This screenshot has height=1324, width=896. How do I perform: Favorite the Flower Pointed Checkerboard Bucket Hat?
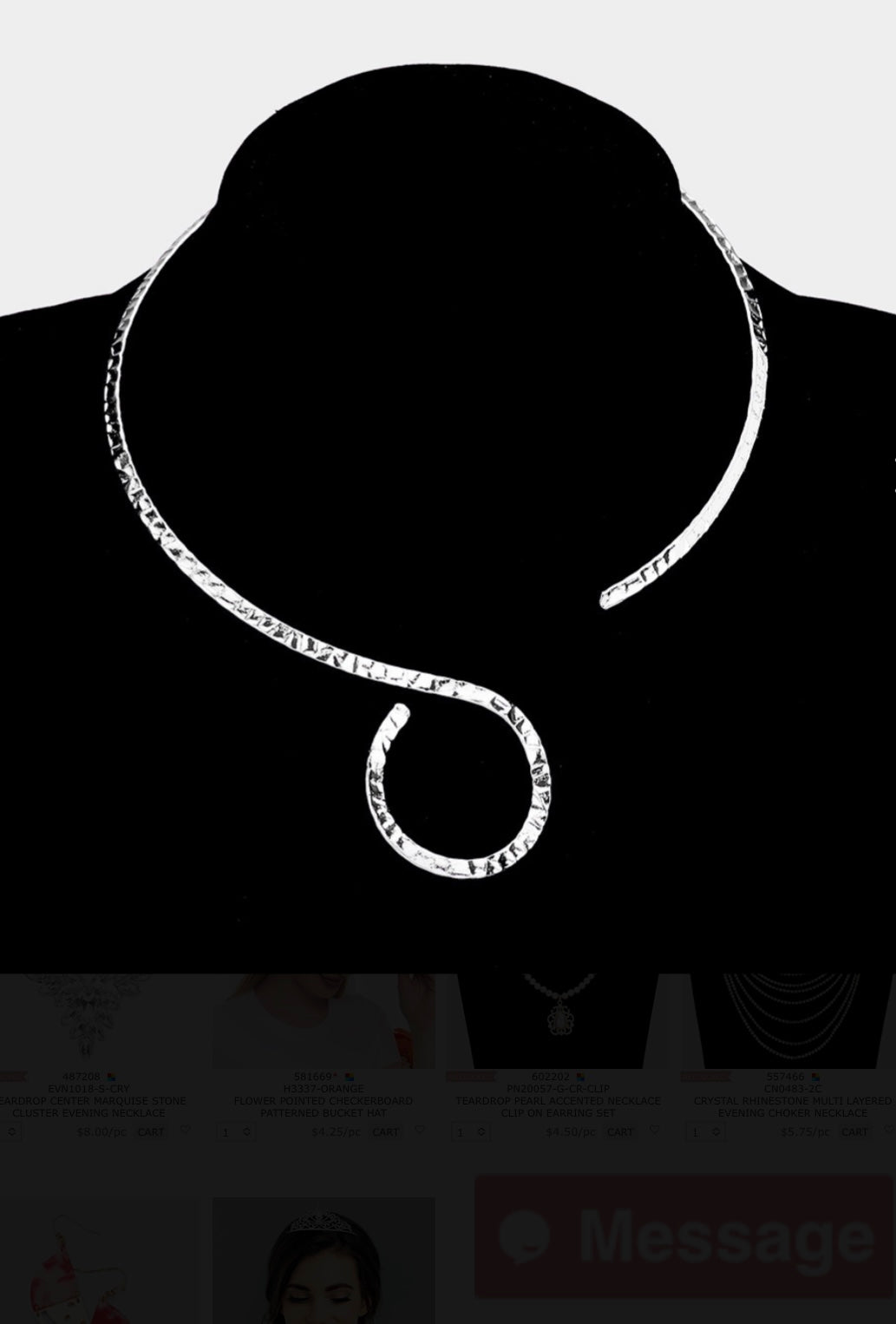[420, 1130]
